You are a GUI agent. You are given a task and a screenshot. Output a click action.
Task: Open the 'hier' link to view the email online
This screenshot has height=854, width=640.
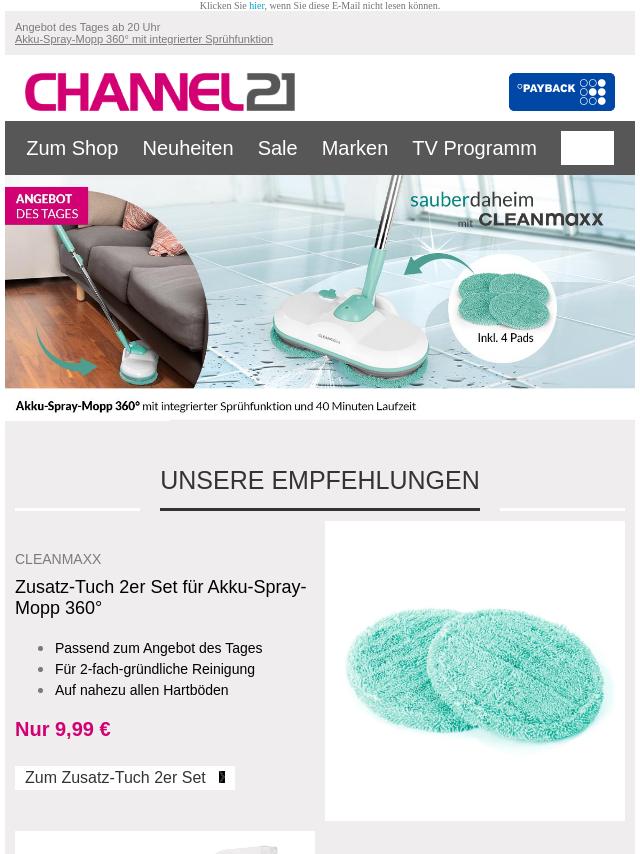click(257, 6)
